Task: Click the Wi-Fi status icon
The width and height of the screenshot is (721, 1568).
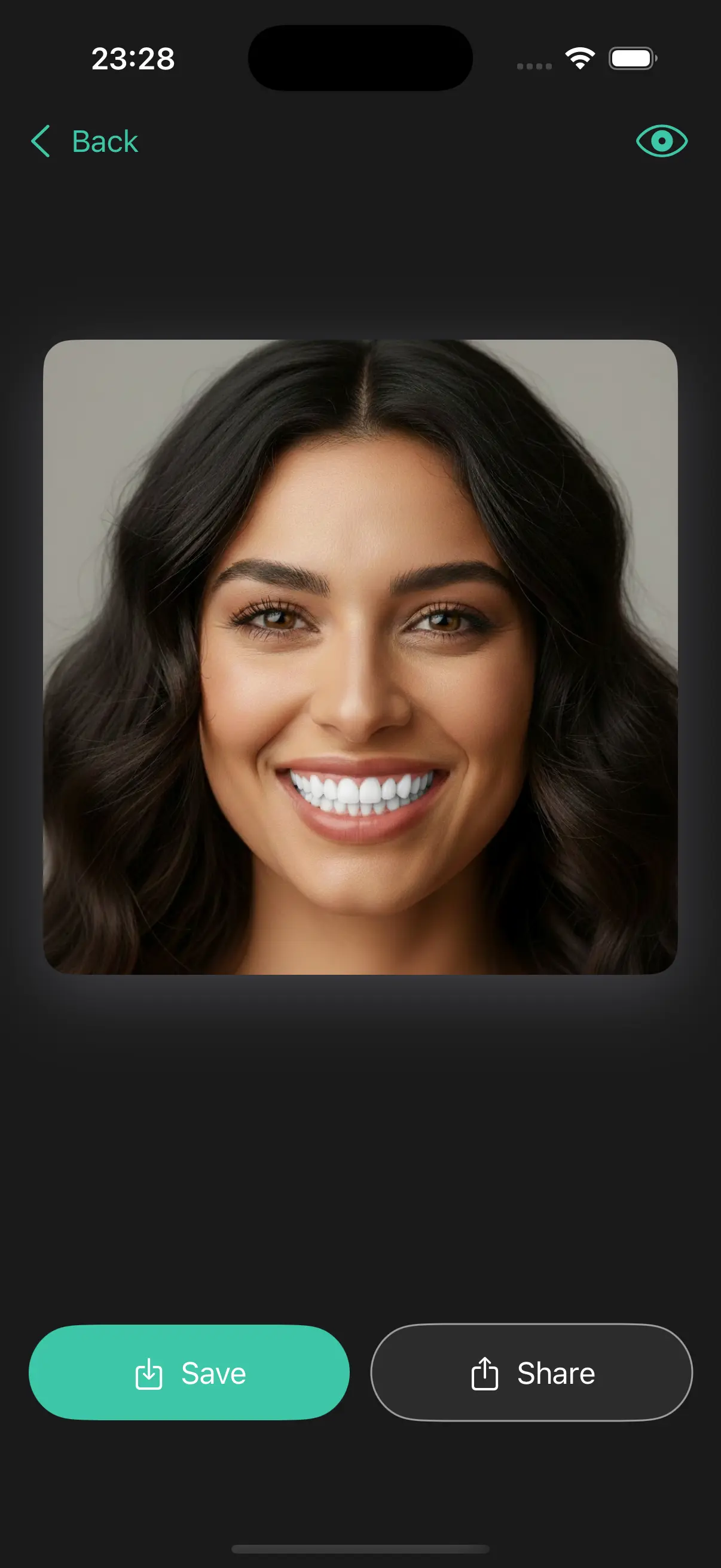Action: [x=579, y=57]
